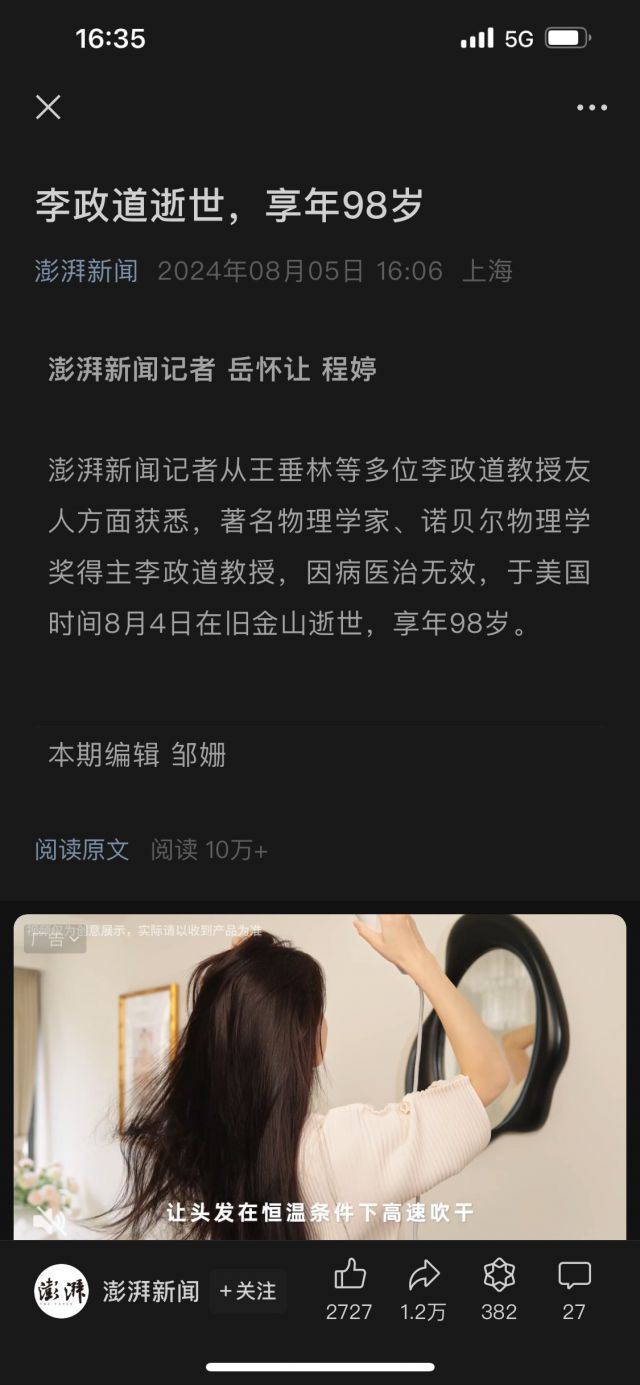Open 澎湃新闻 account link under title
640x1385 pixels.
[x=87, y=271]
